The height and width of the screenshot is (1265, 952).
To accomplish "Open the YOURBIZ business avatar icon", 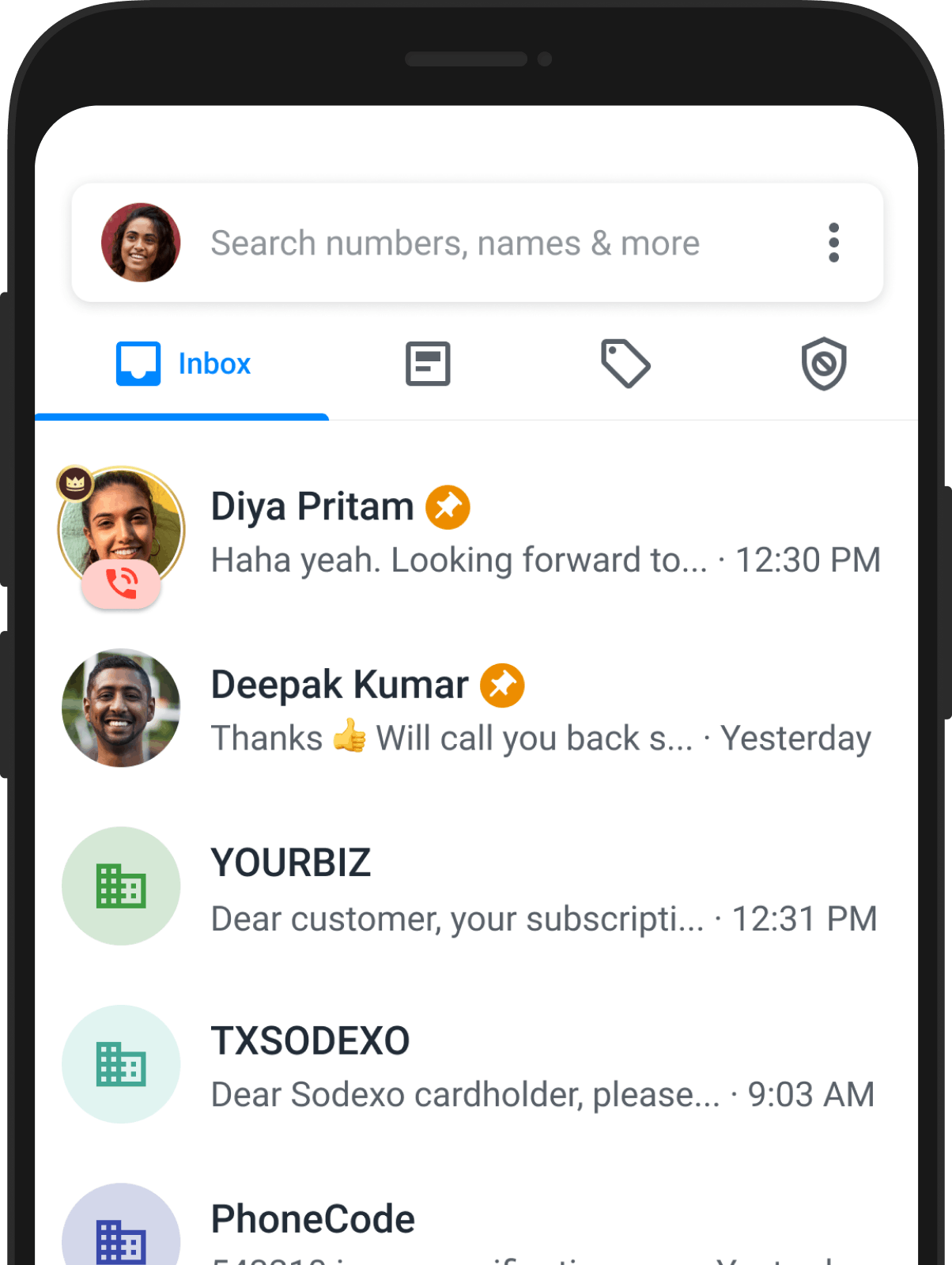I will point(120,886).
